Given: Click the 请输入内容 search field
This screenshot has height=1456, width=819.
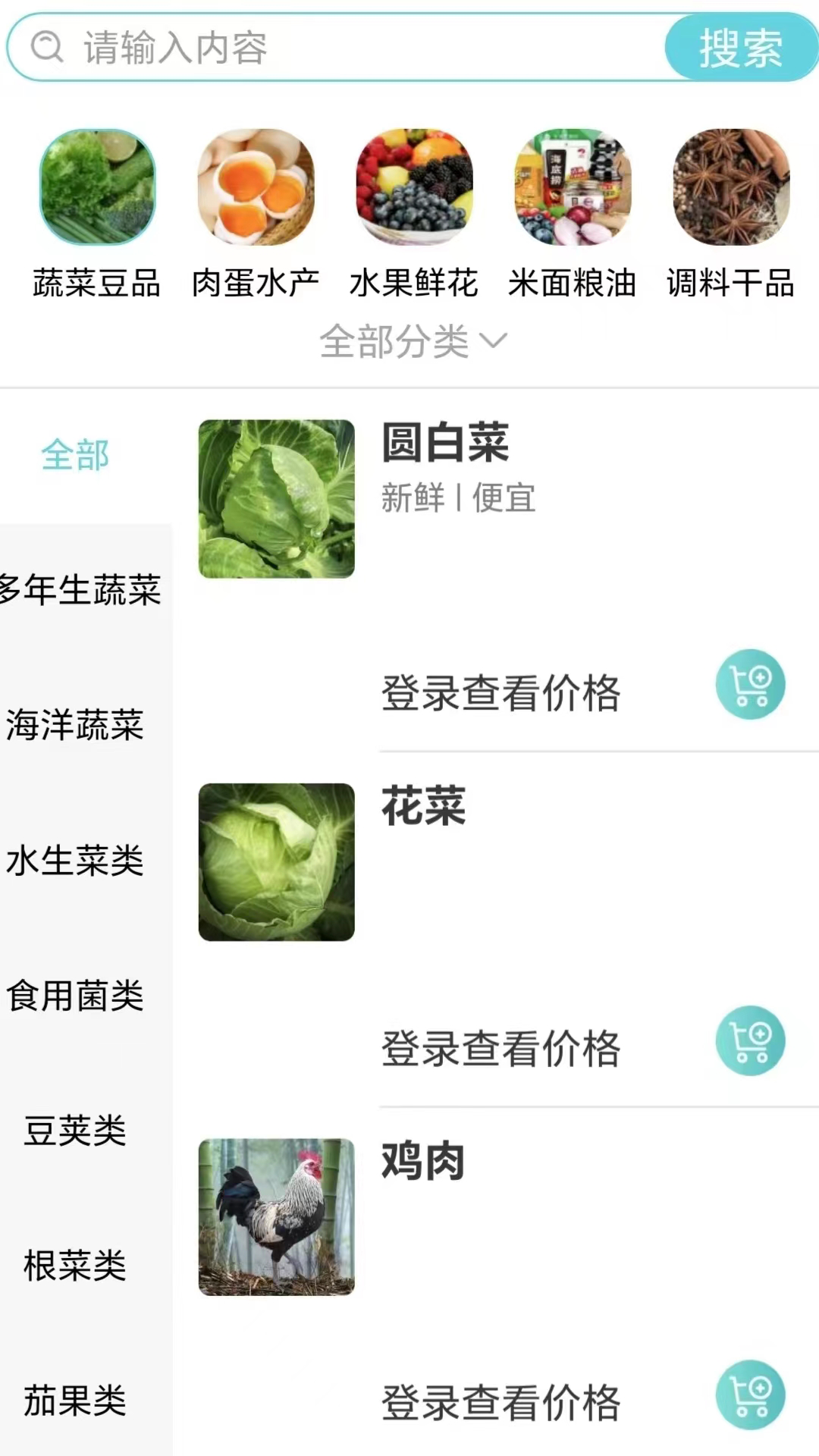Looking at the screenshot, I should click(303, 49).
